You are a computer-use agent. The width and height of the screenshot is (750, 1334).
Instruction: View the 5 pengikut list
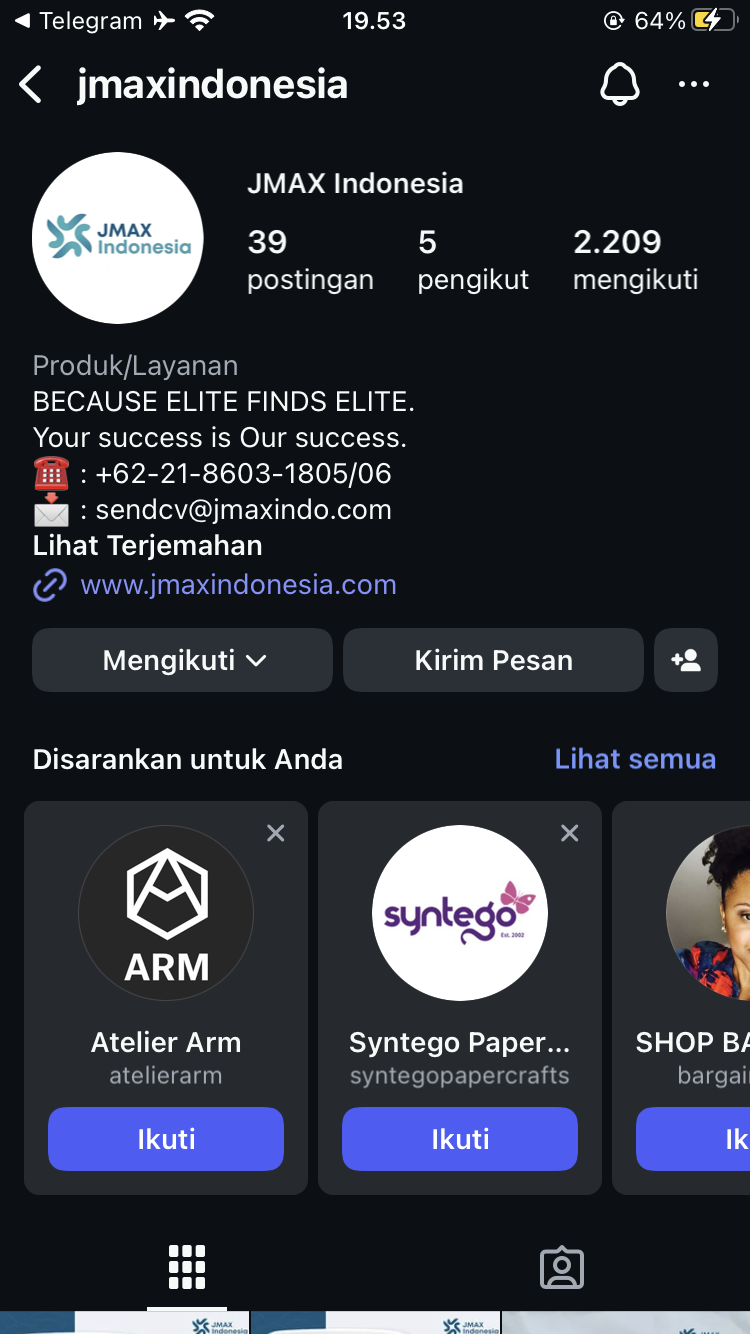[x=473, y=259]
